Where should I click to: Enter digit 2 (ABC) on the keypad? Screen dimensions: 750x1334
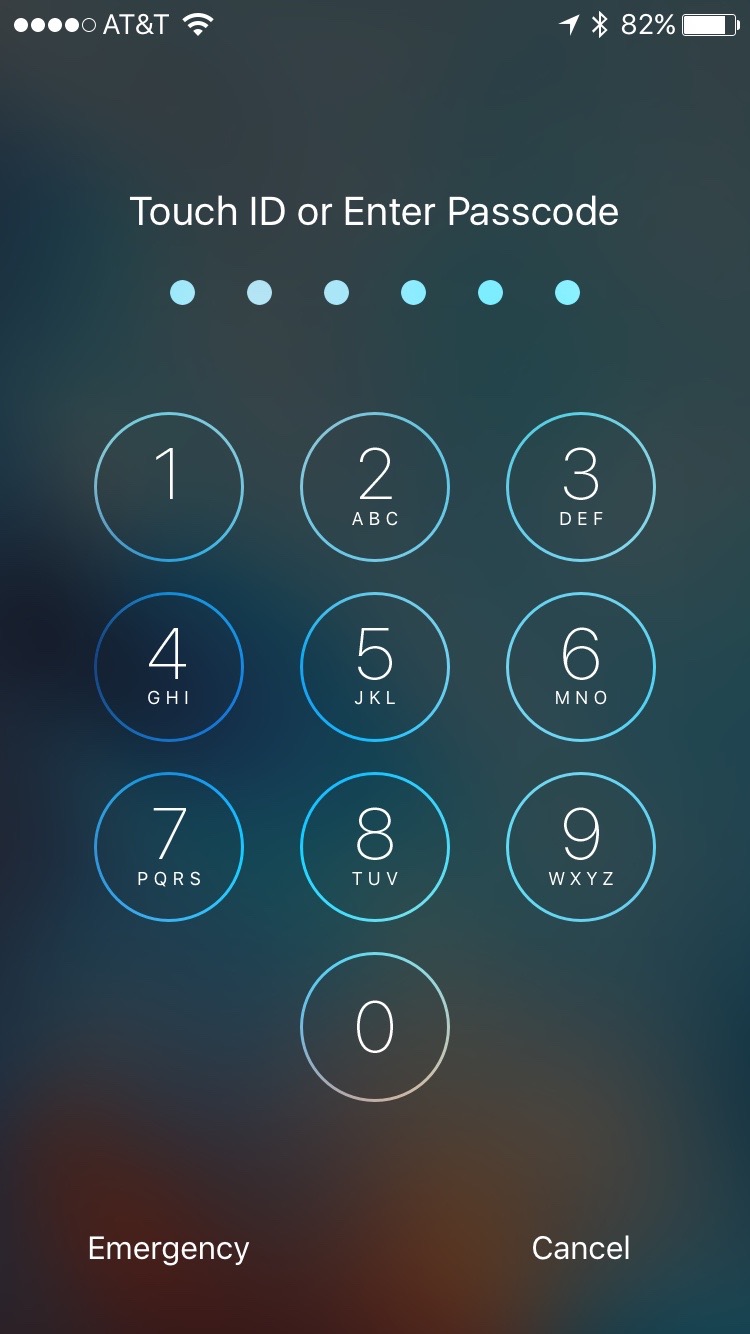click(x=375, y=487)
